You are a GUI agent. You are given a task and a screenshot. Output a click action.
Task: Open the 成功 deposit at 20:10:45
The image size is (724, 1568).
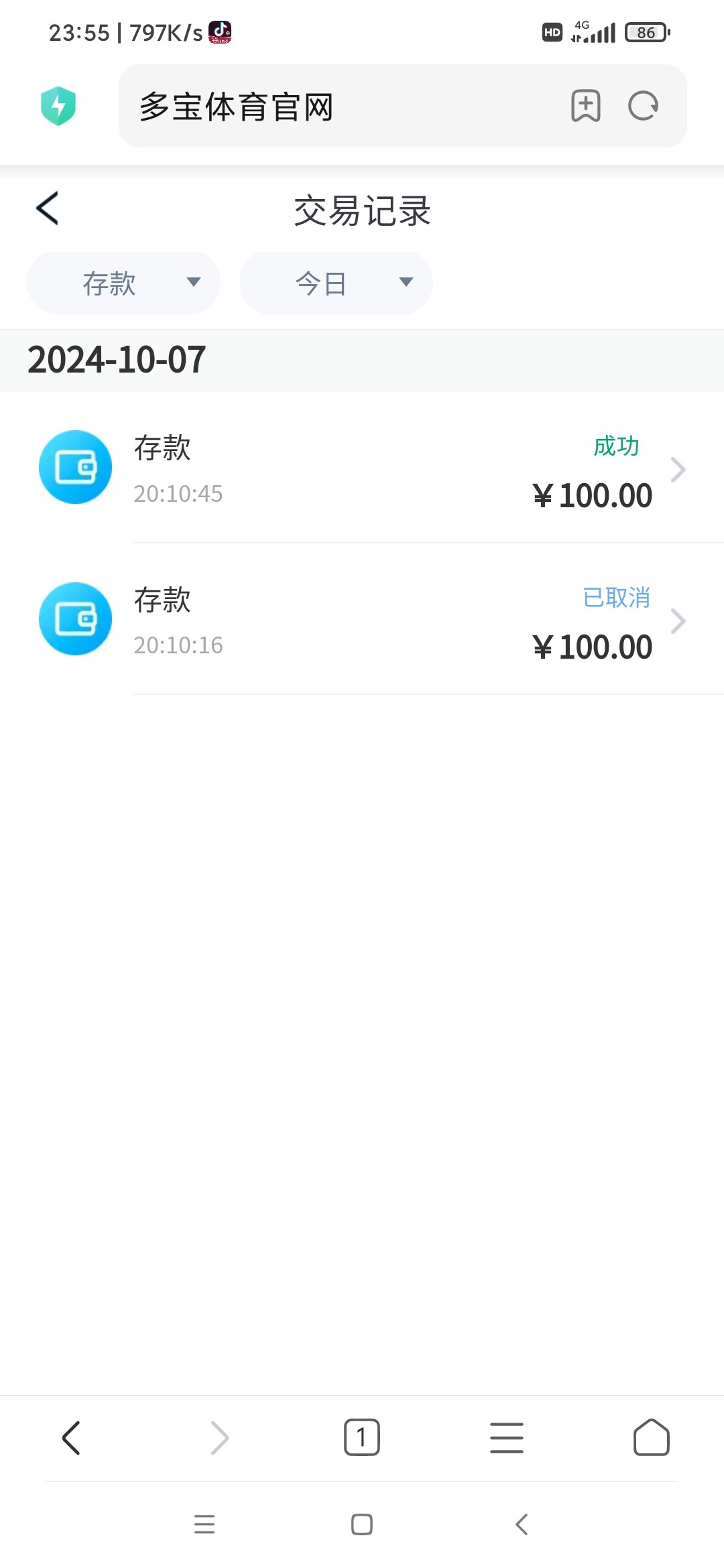point(362,468)
